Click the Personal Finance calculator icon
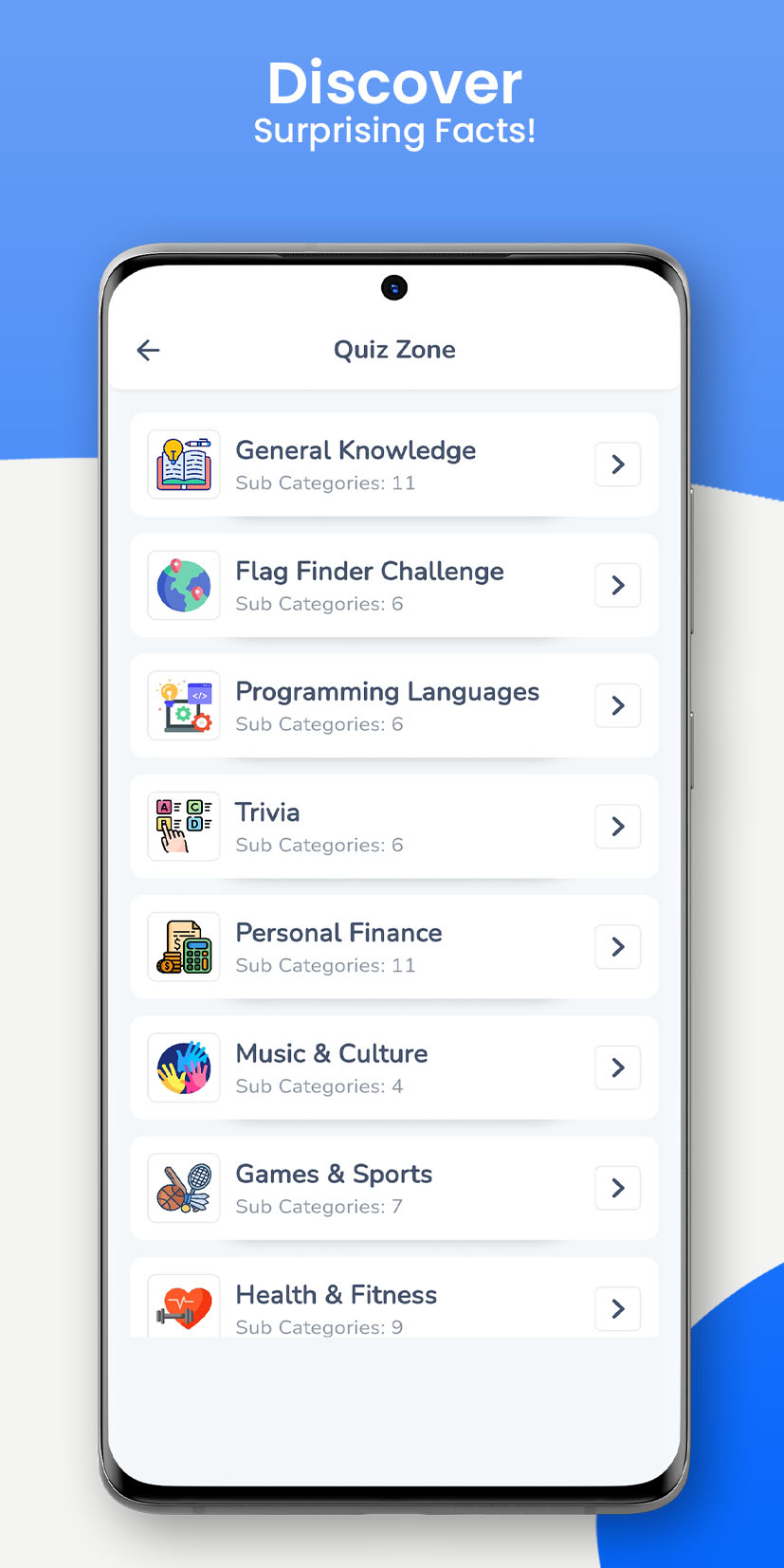784x1568 pixels. [x=183, y=946]
